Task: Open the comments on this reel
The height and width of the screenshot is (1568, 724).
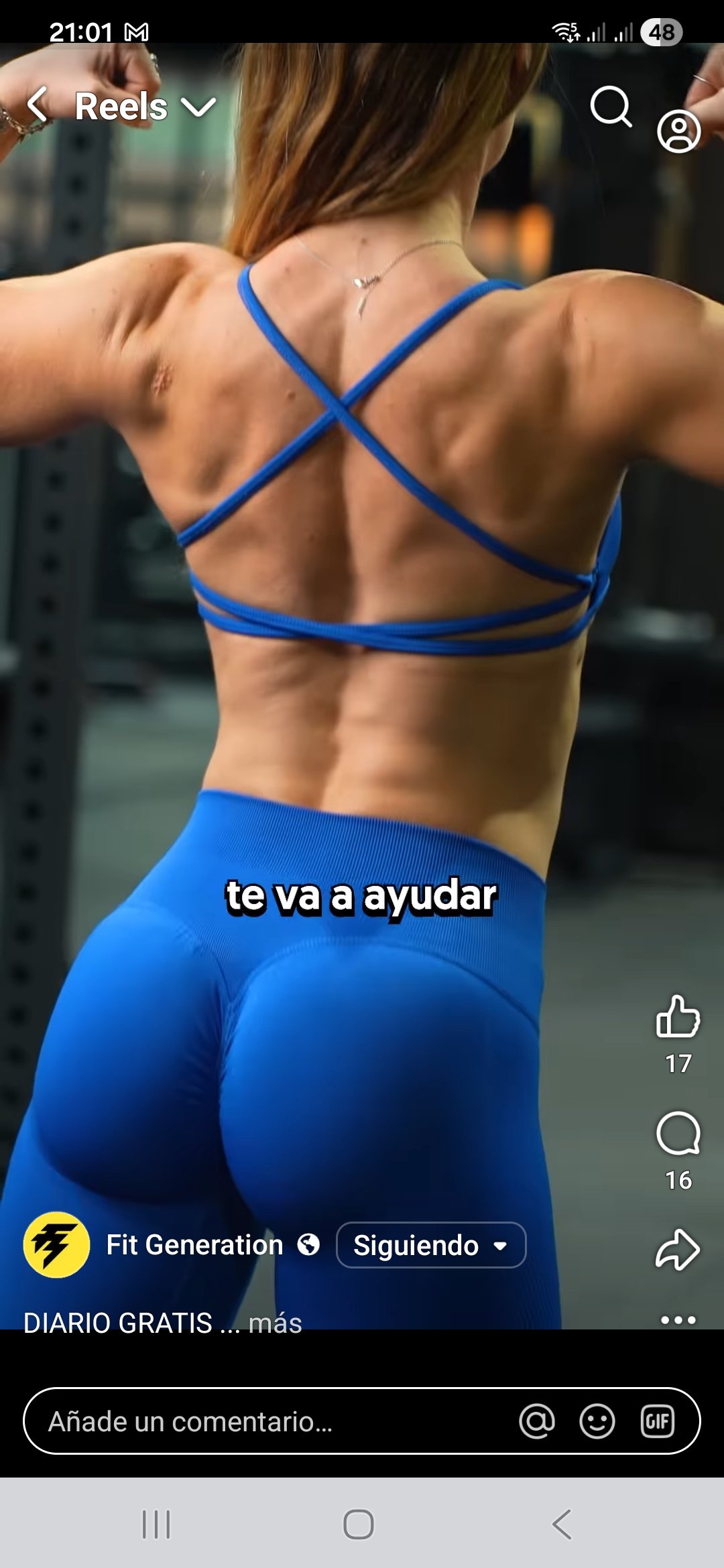Action: coord(678,1133)
